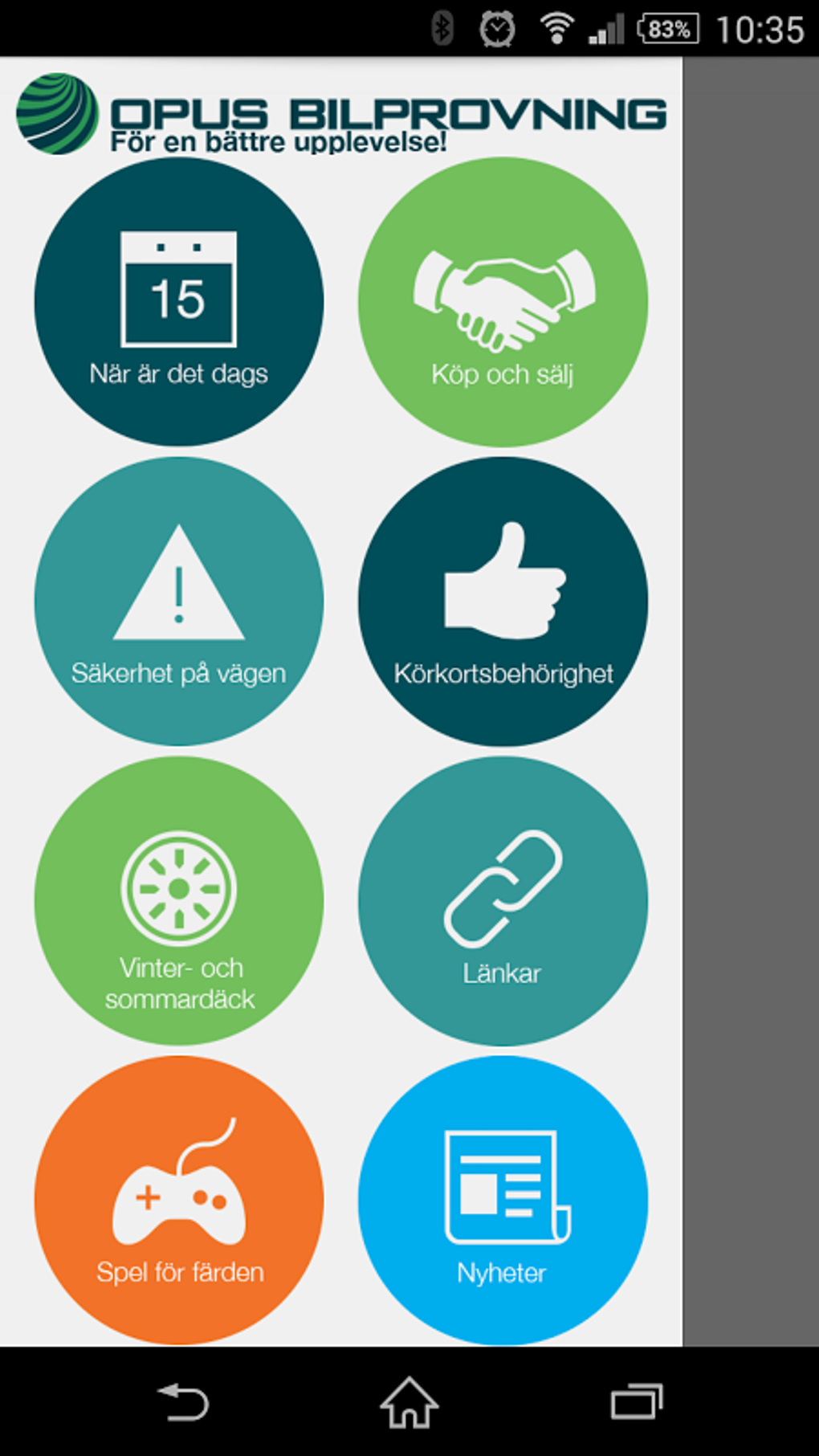This screenshot has width=819, height=1456.
Task: Launch Spel för färden games
Action: pyautogui.click(x=179, y=1200)
